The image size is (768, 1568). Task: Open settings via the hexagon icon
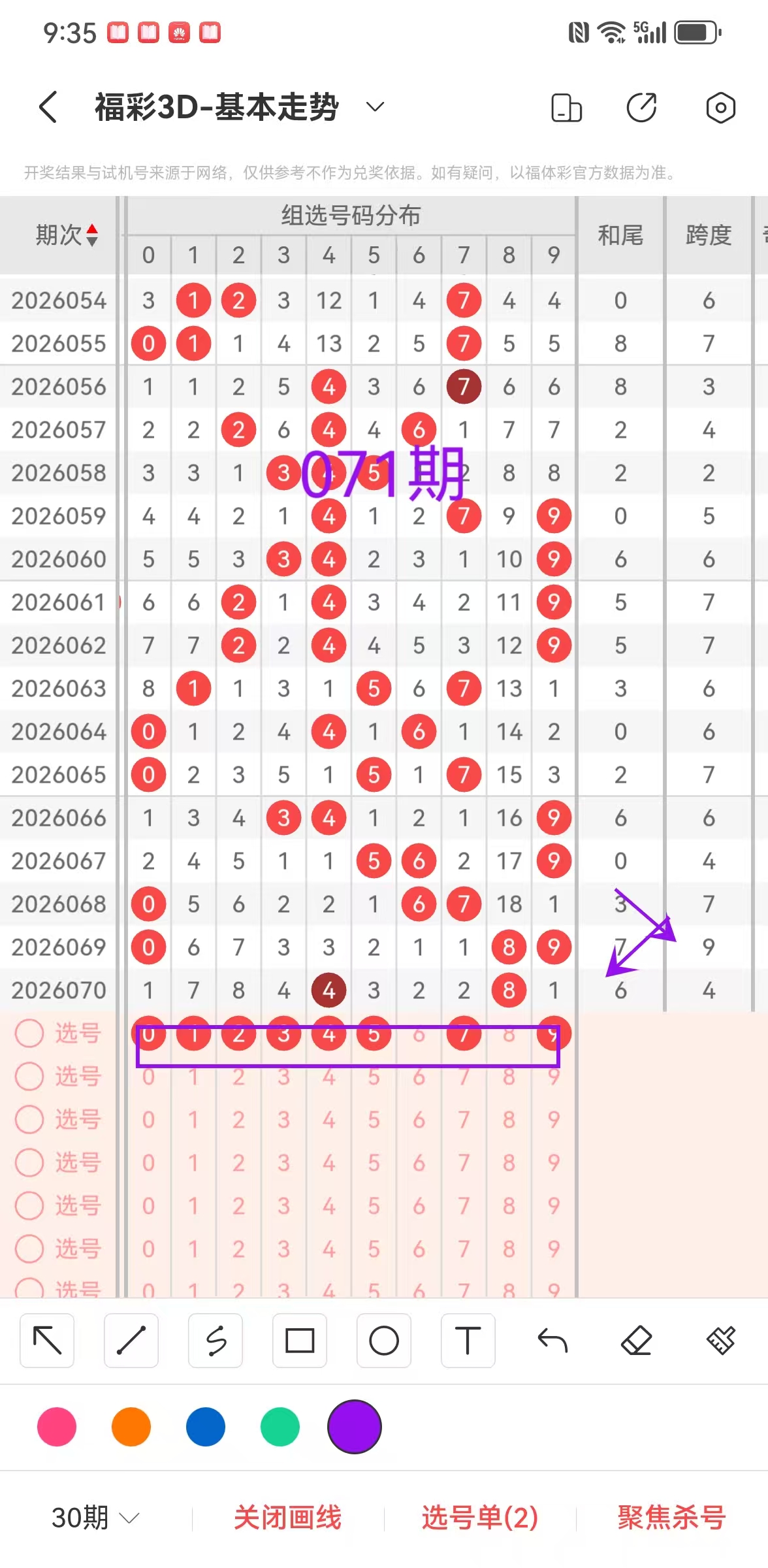click(720, 107)
